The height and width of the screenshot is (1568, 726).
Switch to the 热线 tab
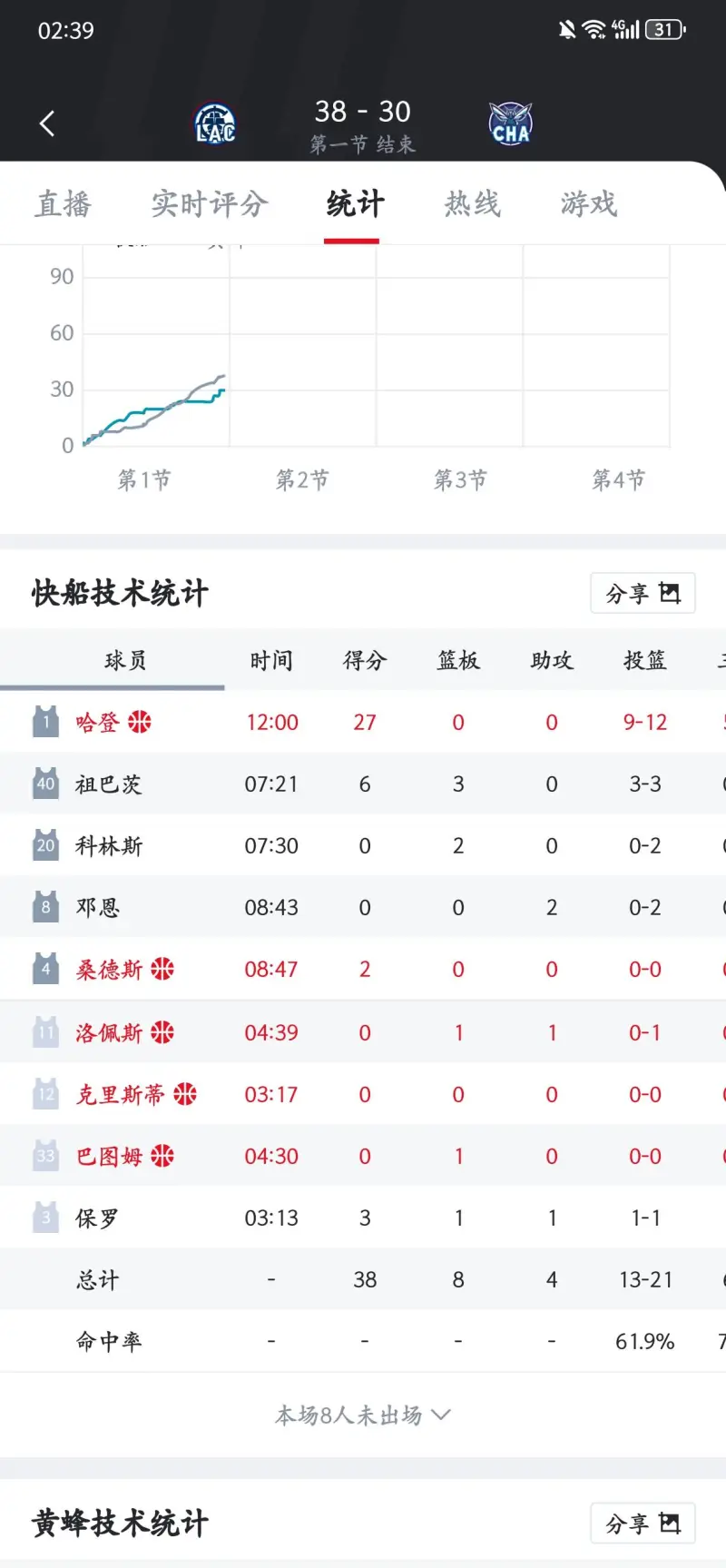tap(472, 204)
